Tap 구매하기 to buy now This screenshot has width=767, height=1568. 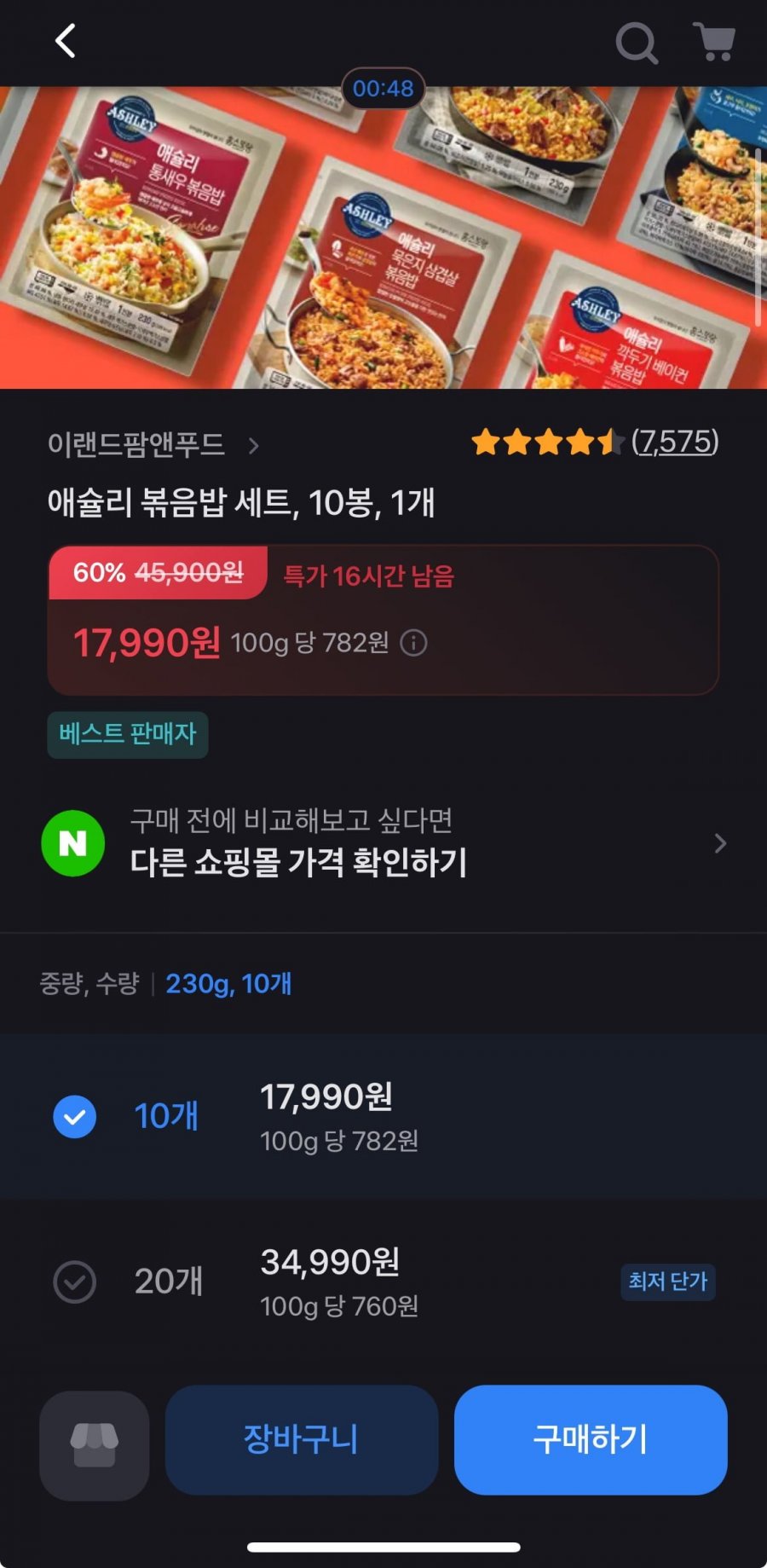click(x=591, y=1439)
